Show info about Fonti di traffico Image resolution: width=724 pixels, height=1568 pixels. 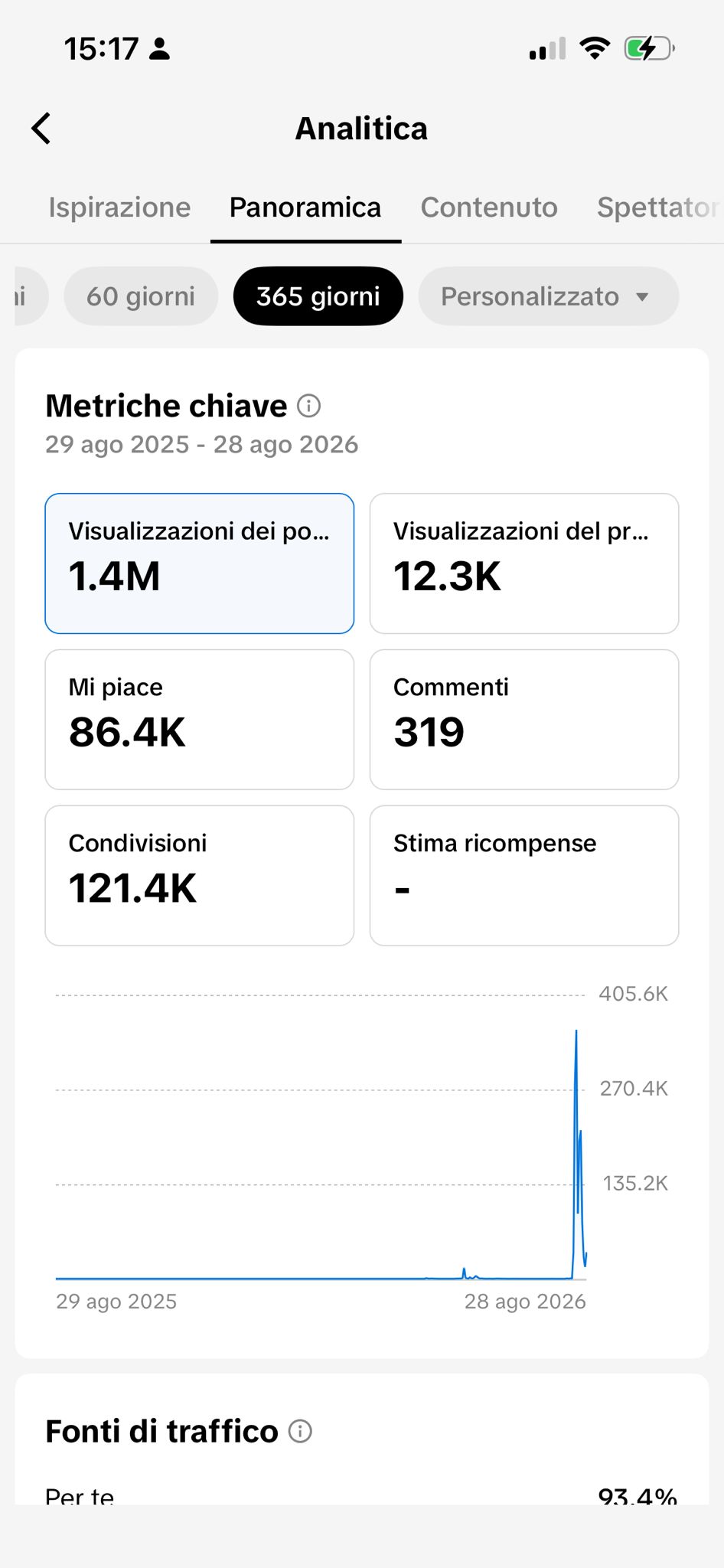300,1431
